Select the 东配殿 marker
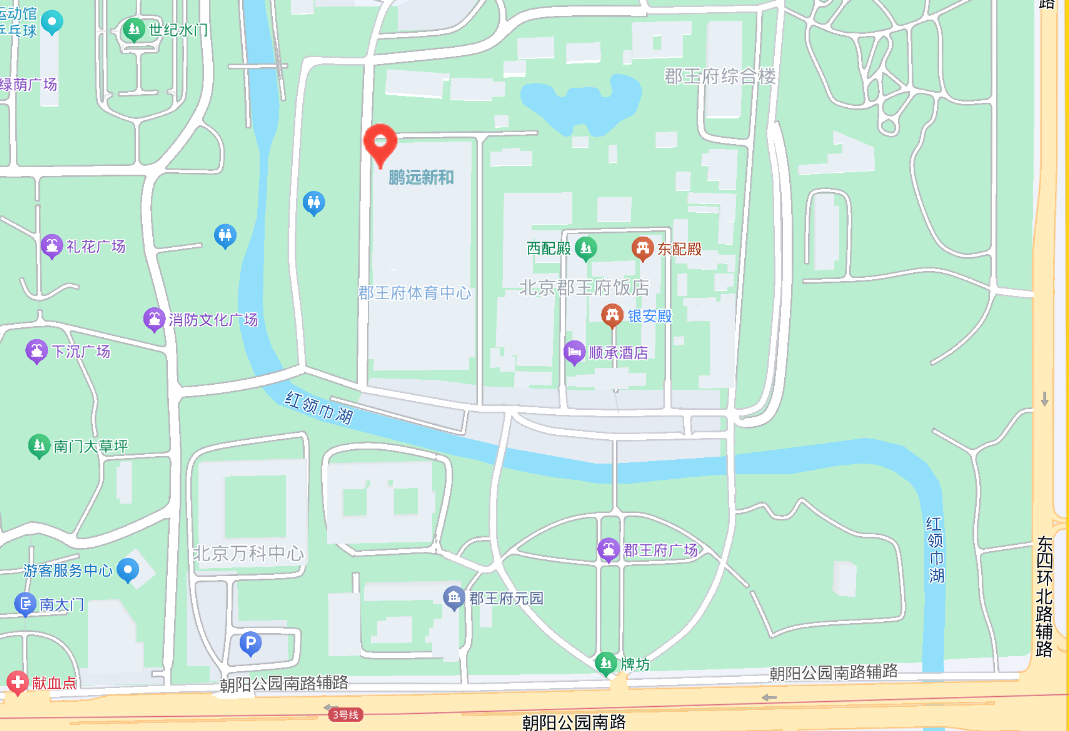The height and width of the screenshot is (731, 1069). click(x=642, y=247)
